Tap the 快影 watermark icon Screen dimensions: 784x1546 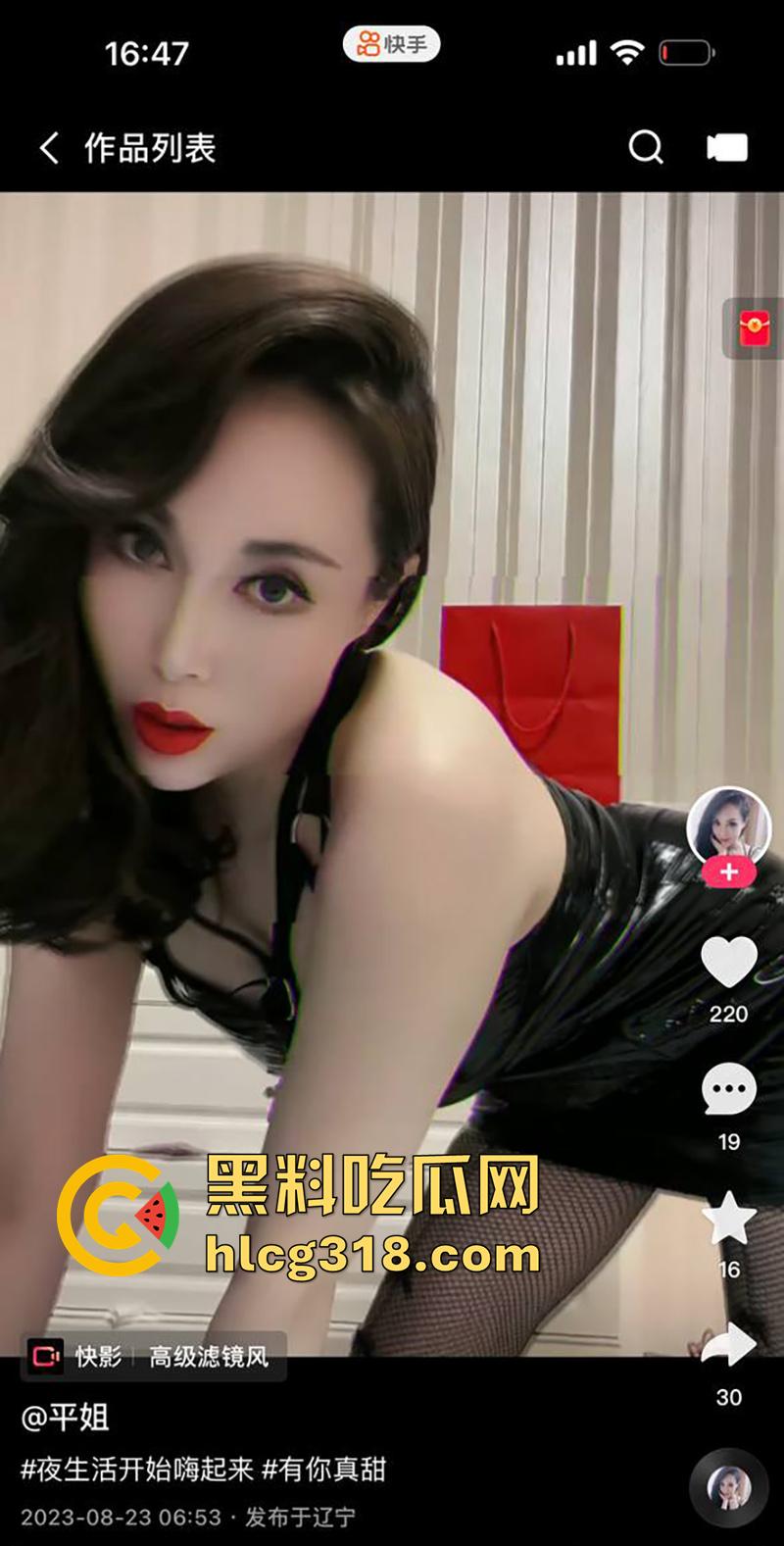click(x=43, y=1358)
